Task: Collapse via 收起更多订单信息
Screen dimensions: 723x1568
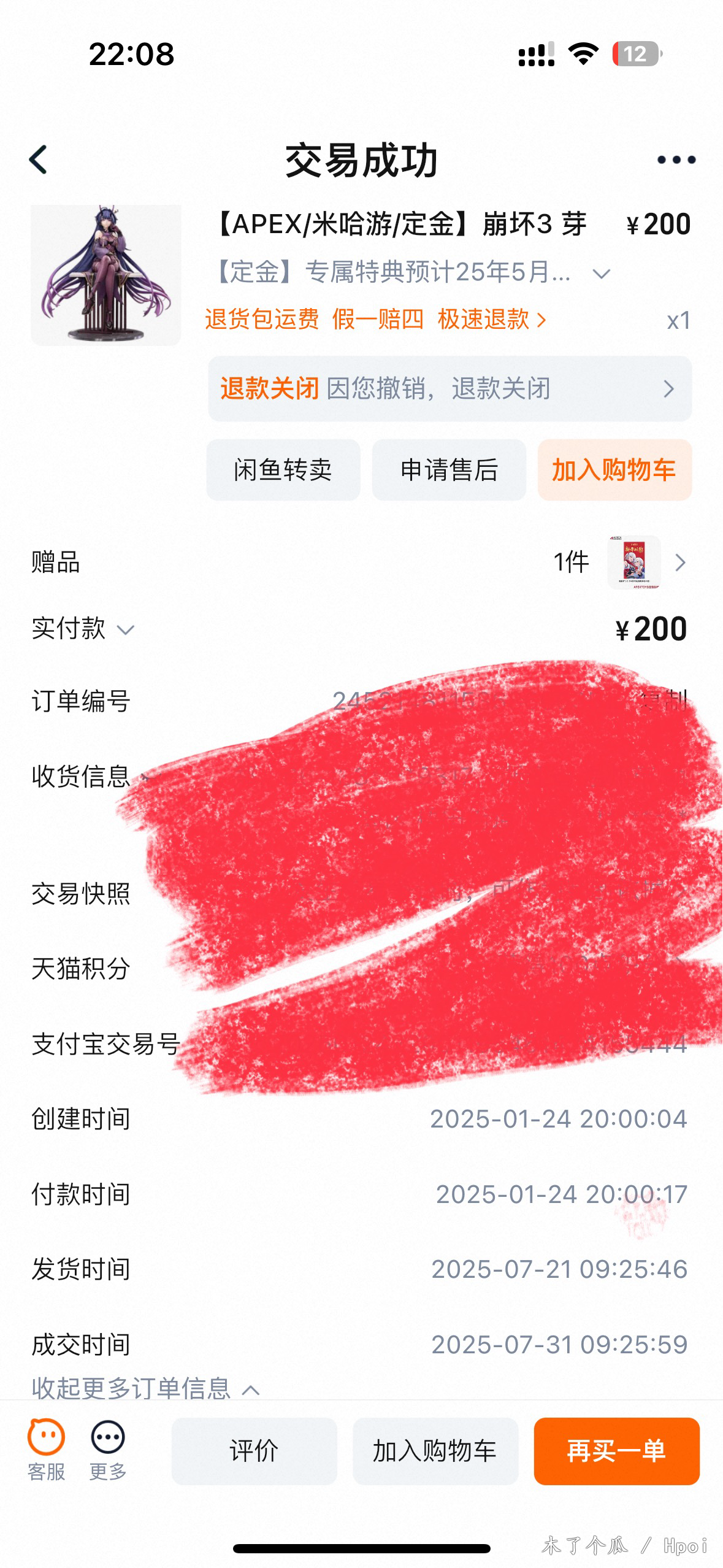Action: point(145,1388)
